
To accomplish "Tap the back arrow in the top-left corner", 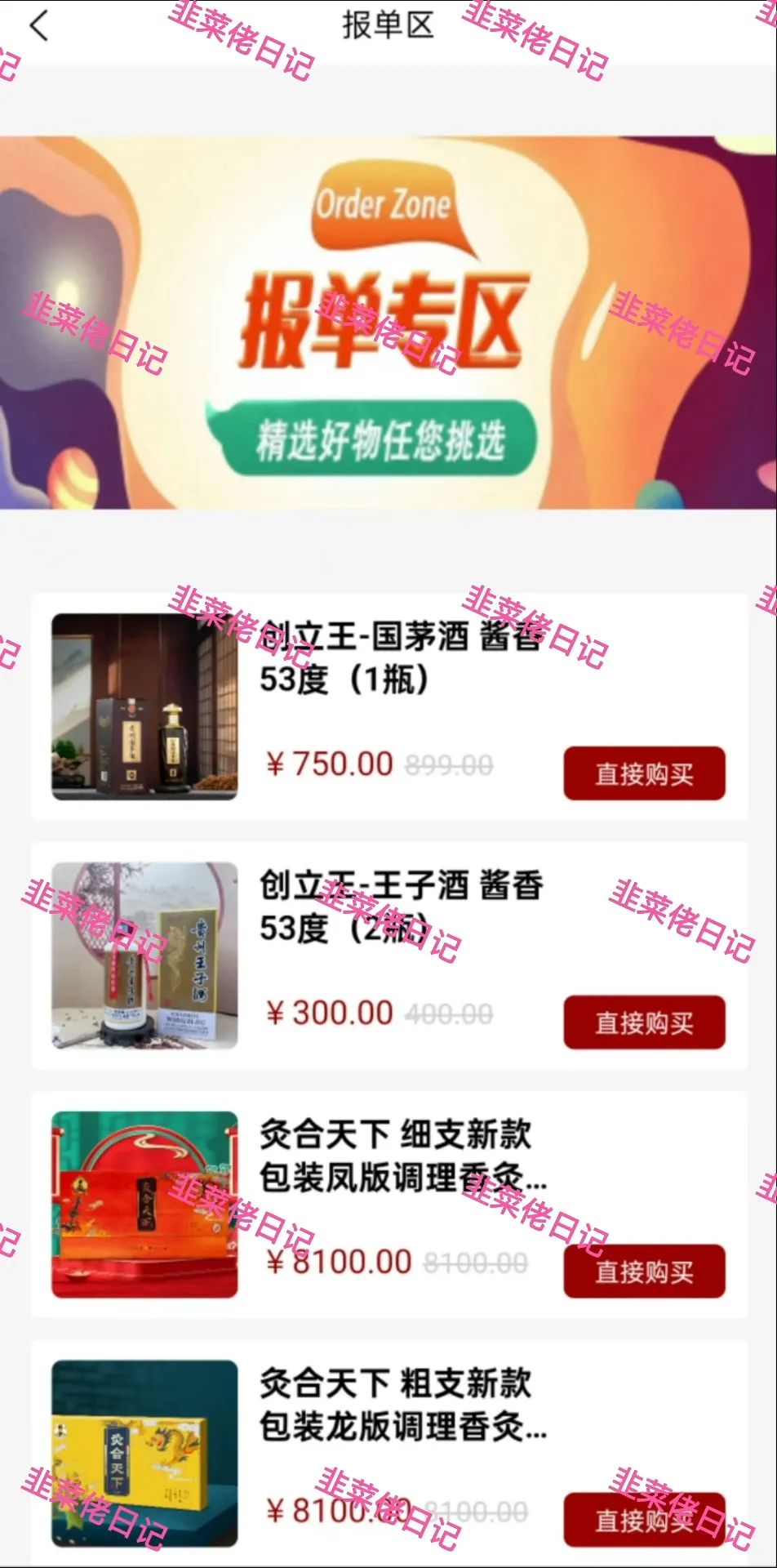I will (x=37, y=27).
